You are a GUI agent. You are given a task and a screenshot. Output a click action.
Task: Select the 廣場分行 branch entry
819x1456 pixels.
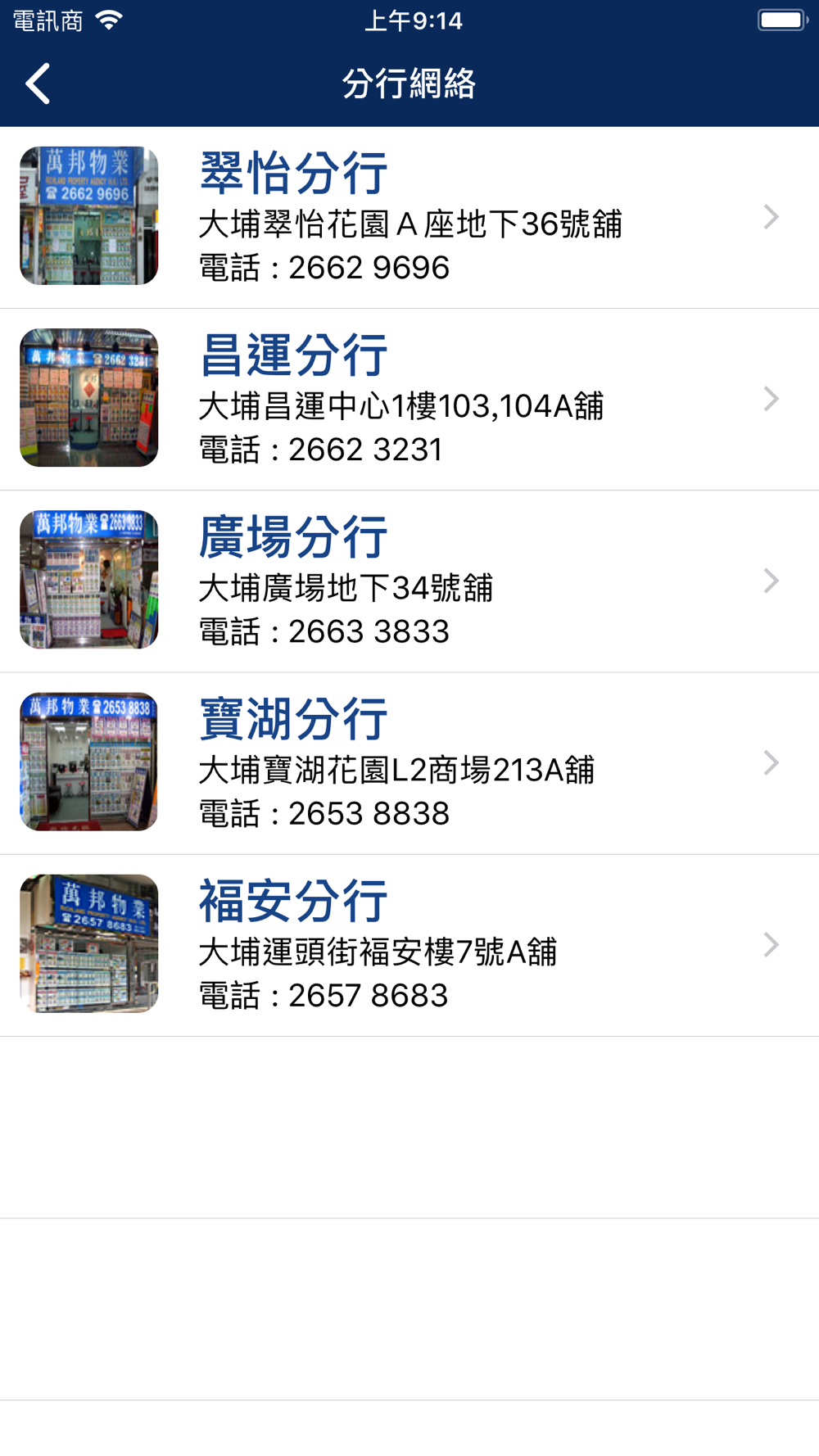pos(409,581)
